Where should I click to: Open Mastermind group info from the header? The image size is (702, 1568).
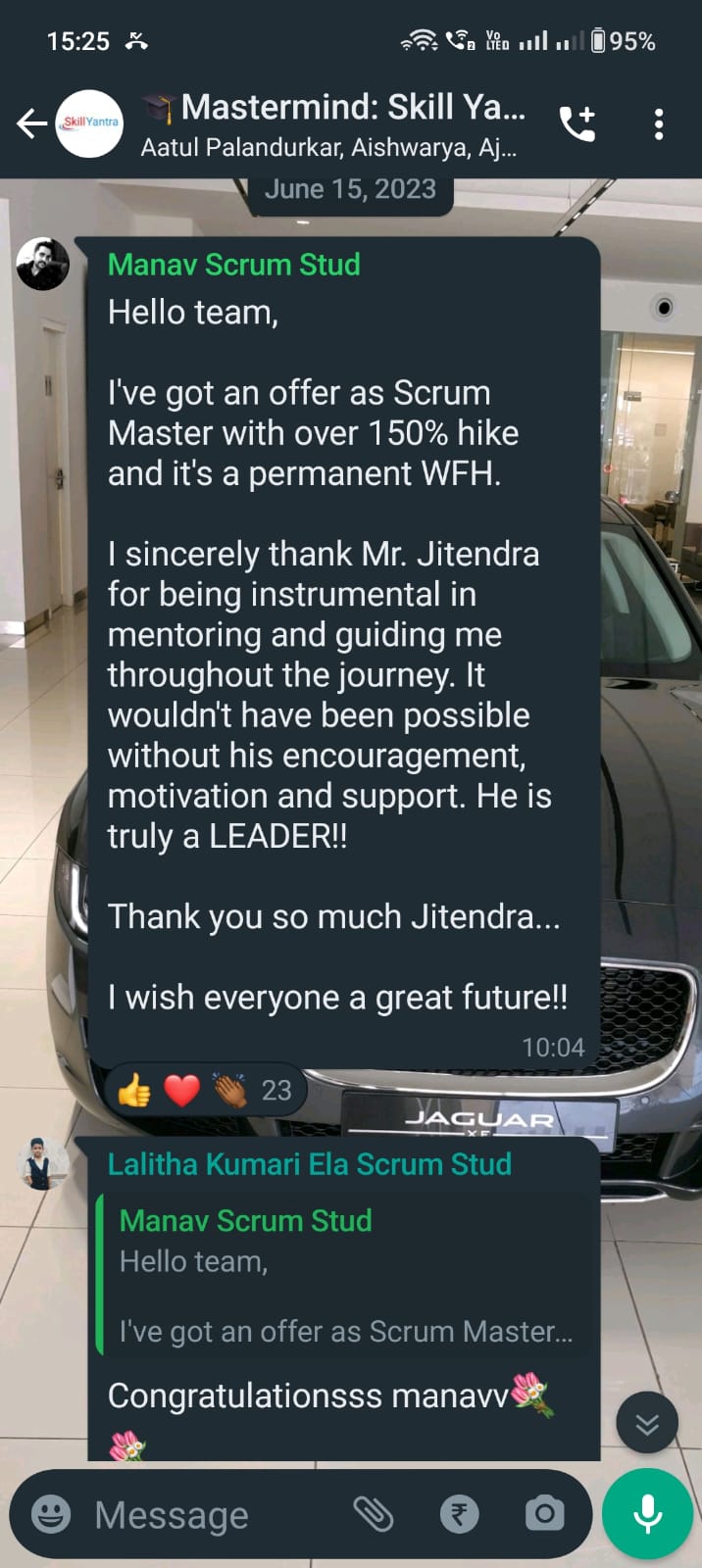tap(333, 124)
